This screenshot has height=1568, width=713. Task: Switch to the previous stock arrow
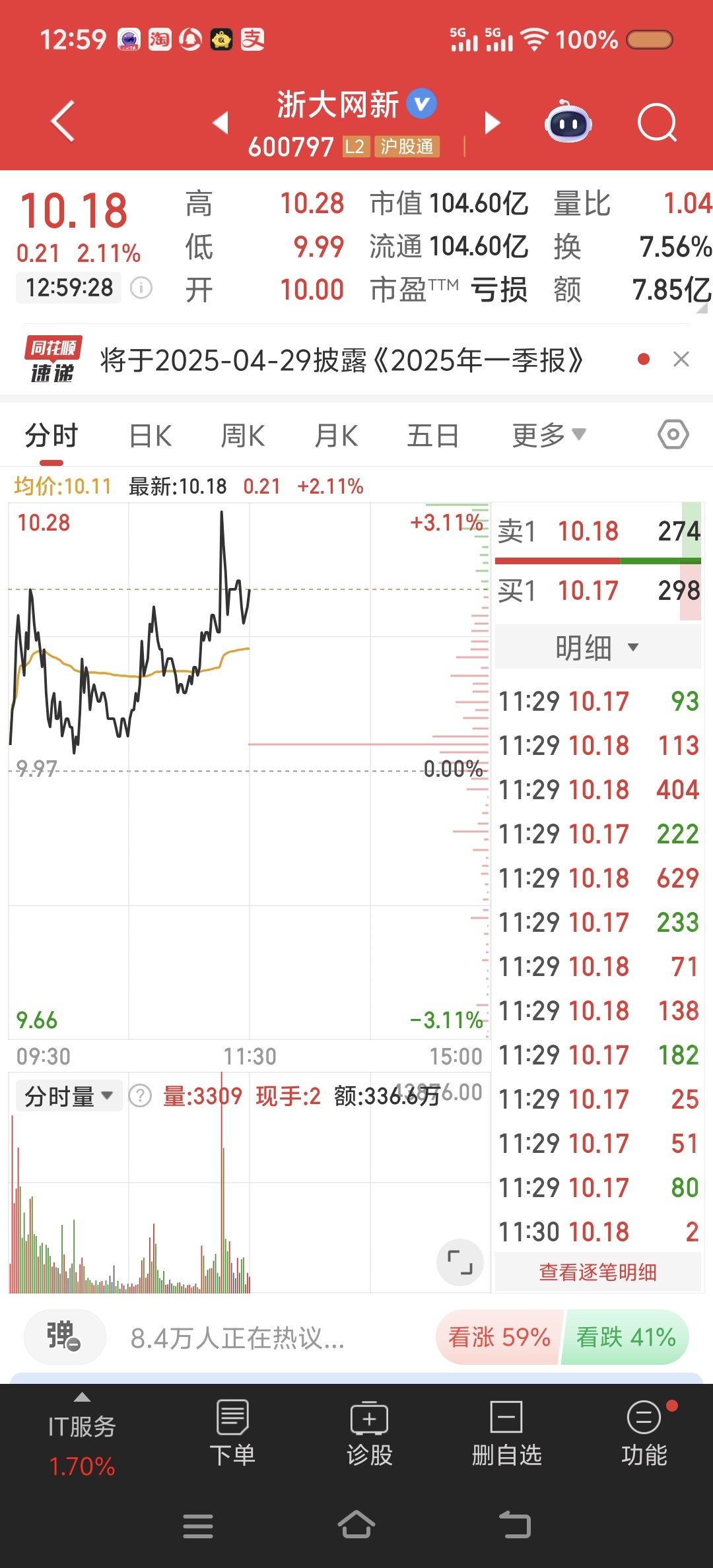click(221, 123)
